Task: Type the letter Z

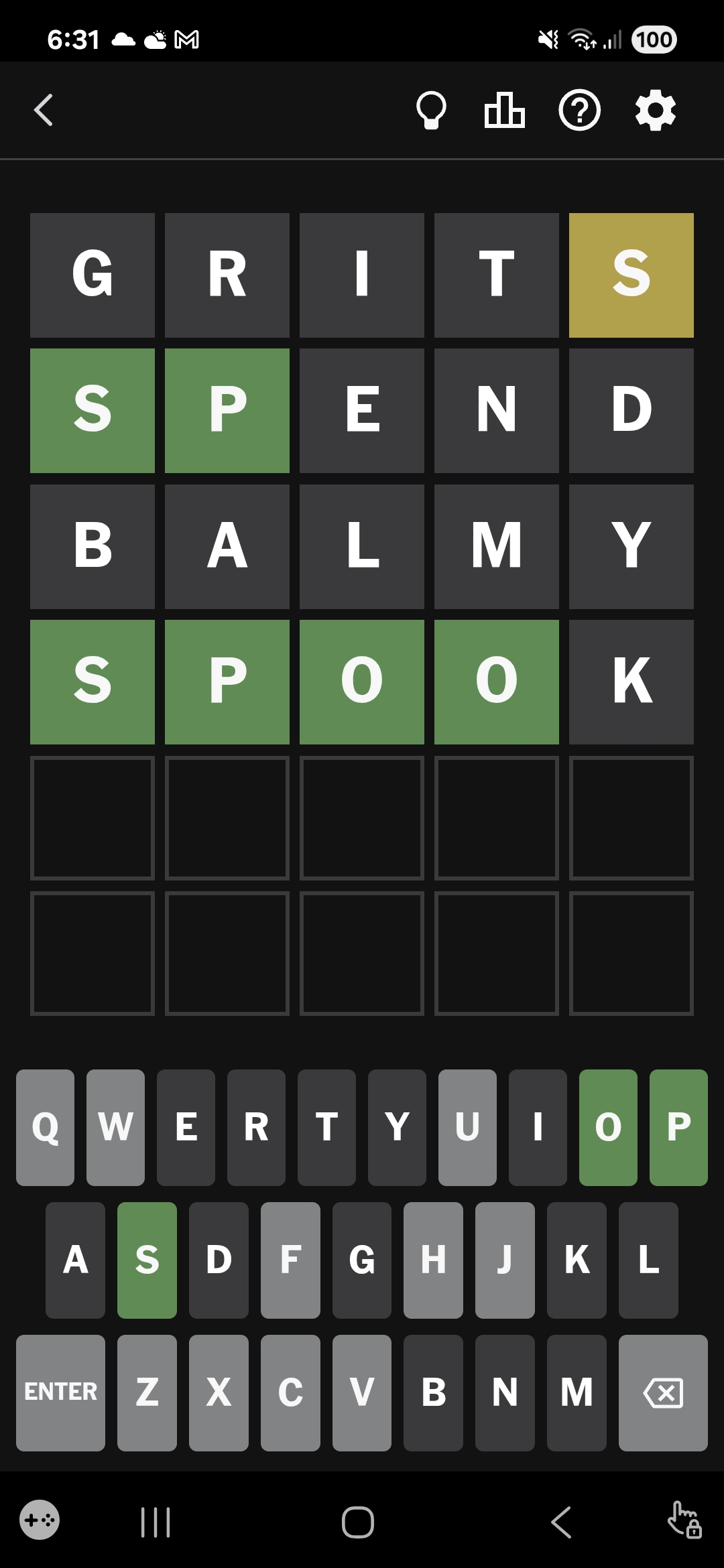Action: click(x=147, y=1392)
